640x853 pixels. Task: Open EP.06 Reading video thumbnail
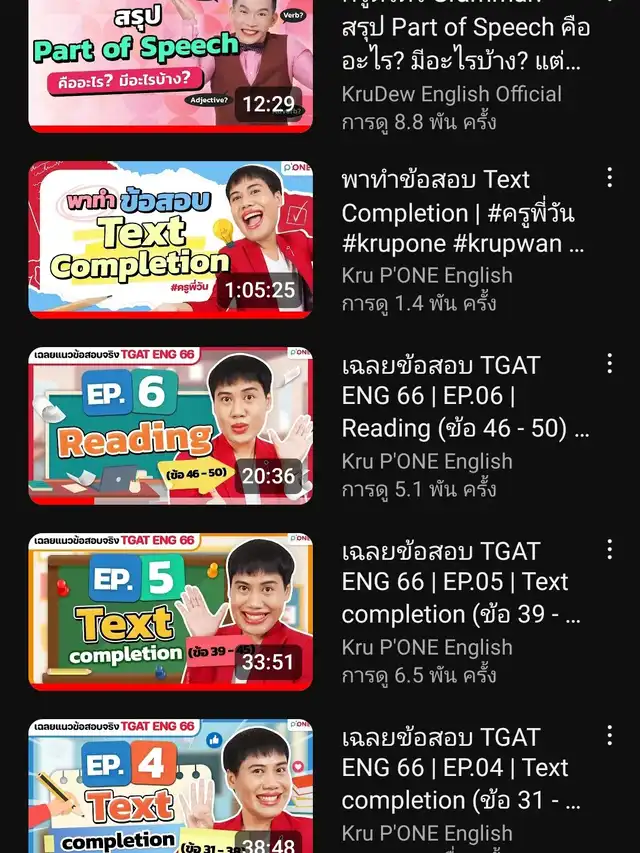click(170, 425)
